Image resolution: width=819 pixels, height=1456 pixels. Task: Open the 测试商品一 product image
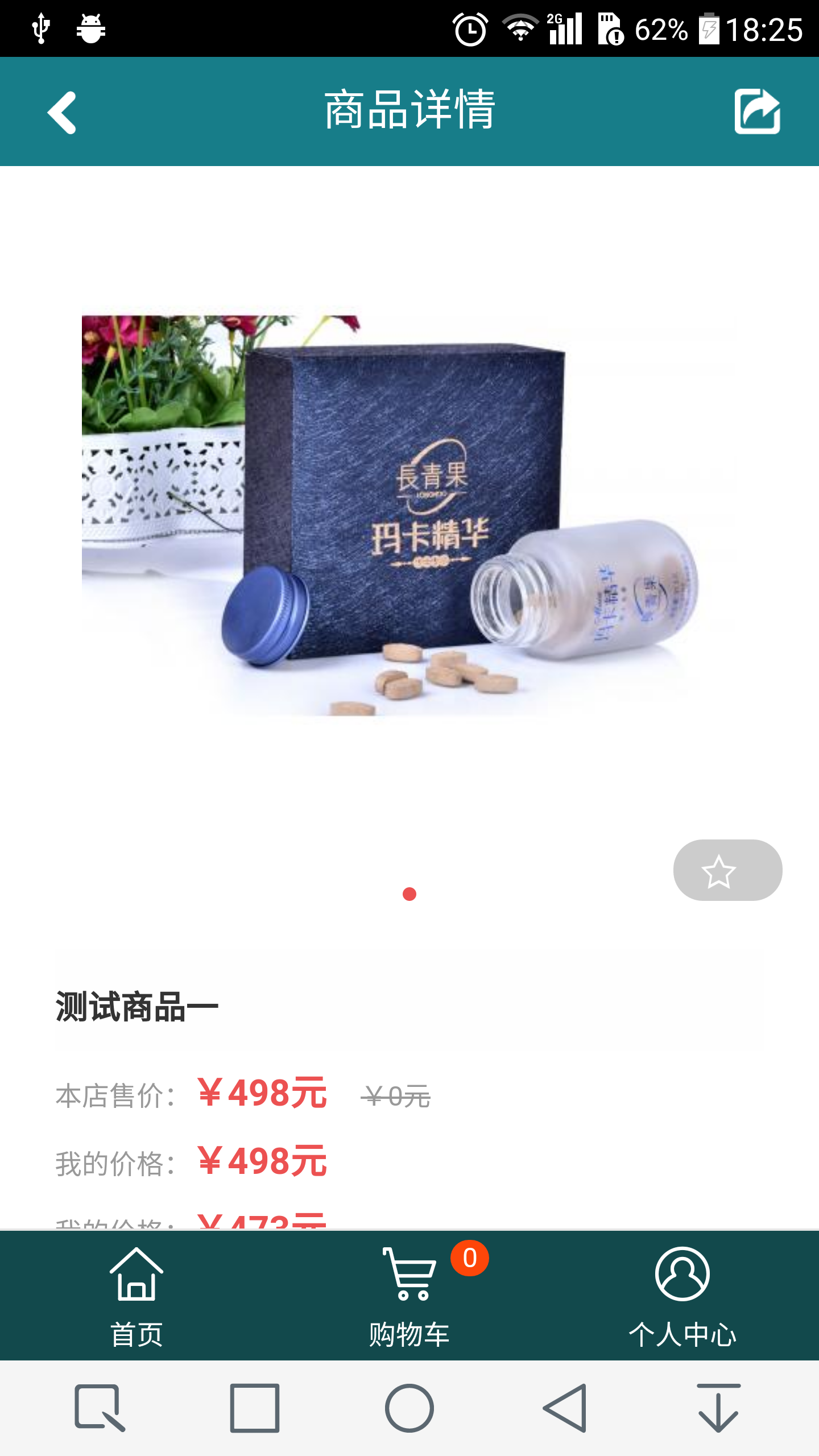(408, 515)
